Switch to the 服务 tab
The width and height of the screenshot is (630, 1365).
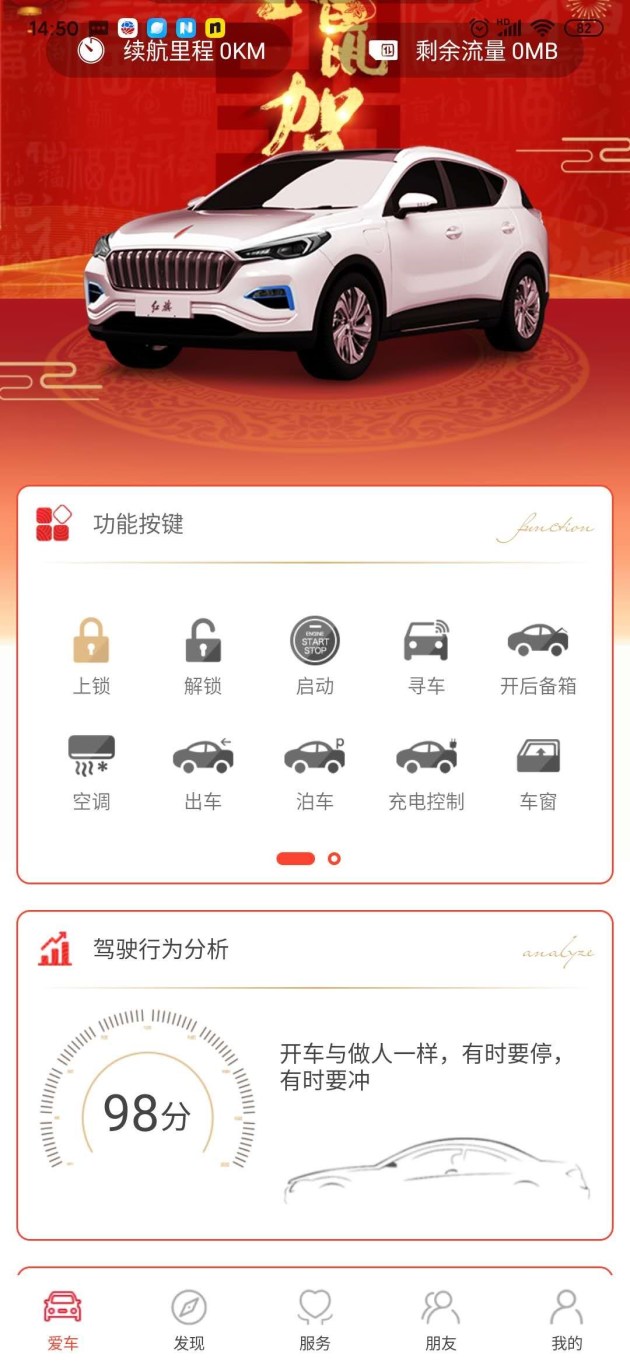click(x=315, y=1319)
